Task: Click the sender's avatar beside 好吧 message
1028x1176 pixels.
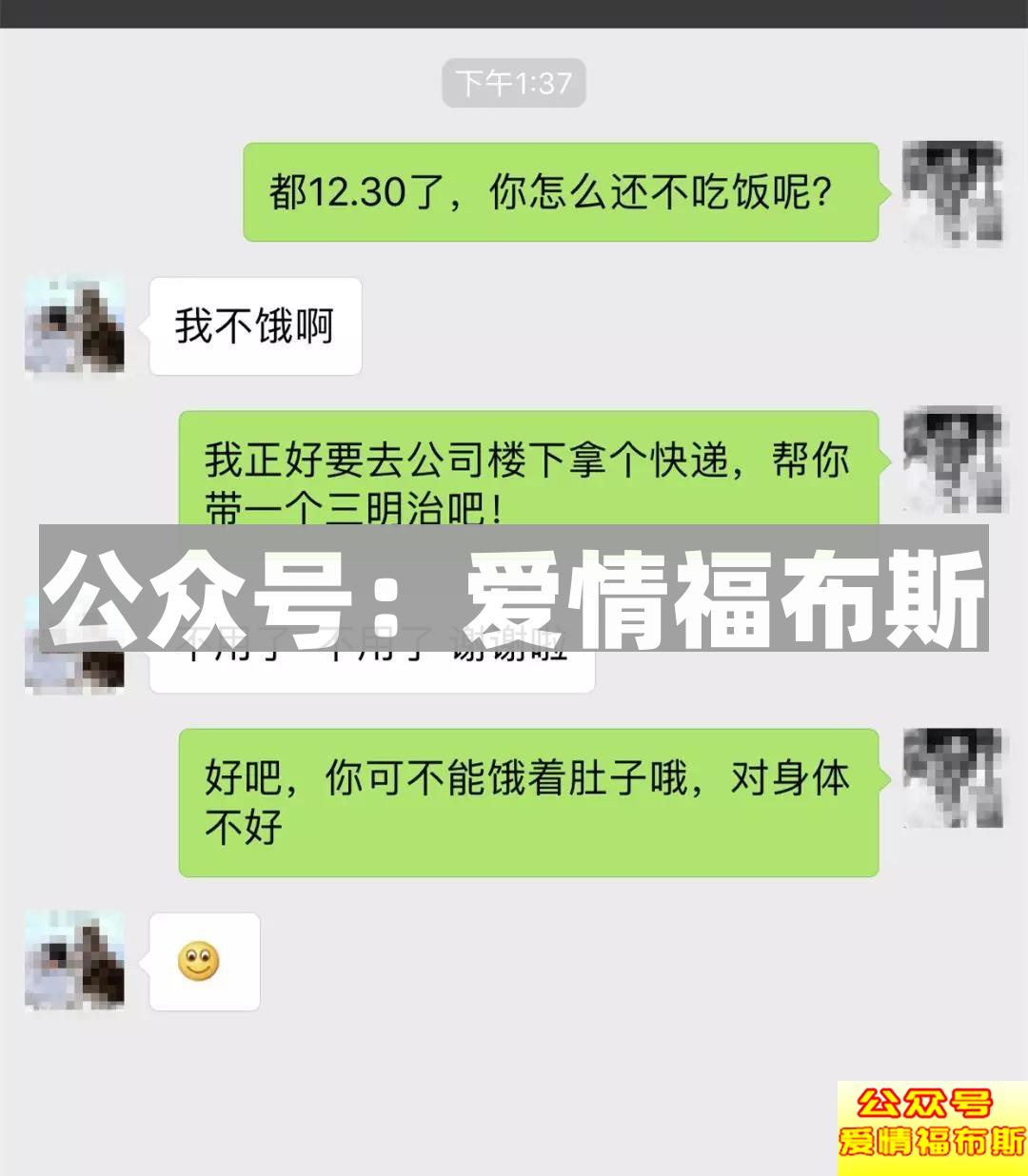Action: coord(951,778)
